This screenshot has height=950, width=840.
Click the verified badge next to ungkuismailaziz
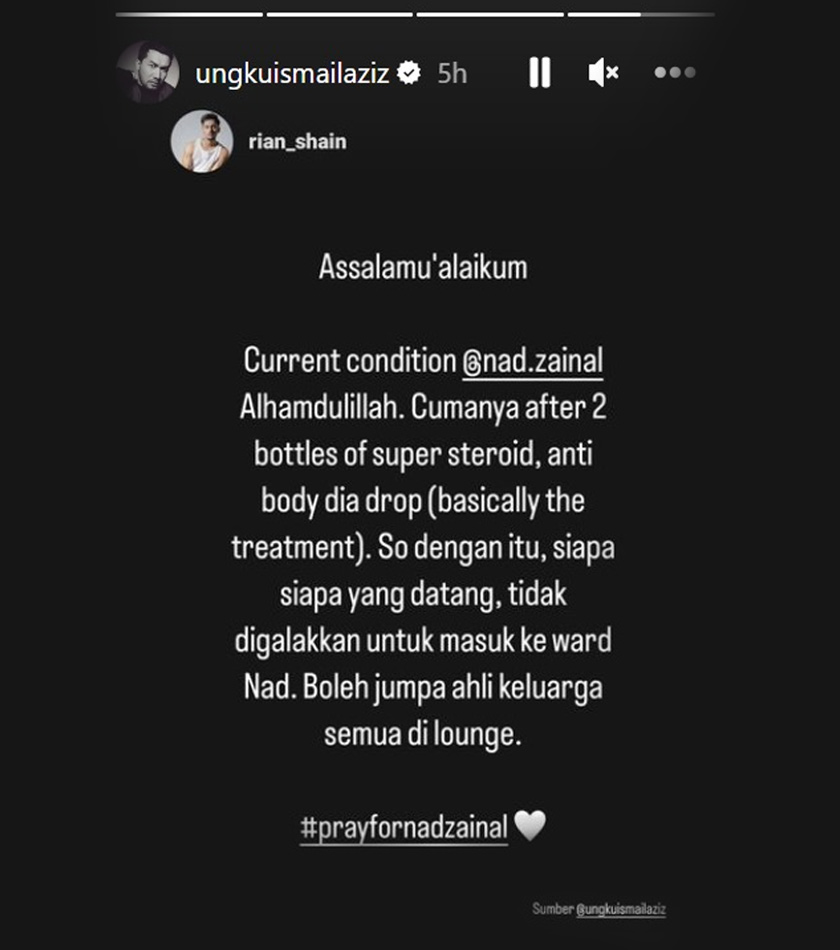(x=410, y=72)
